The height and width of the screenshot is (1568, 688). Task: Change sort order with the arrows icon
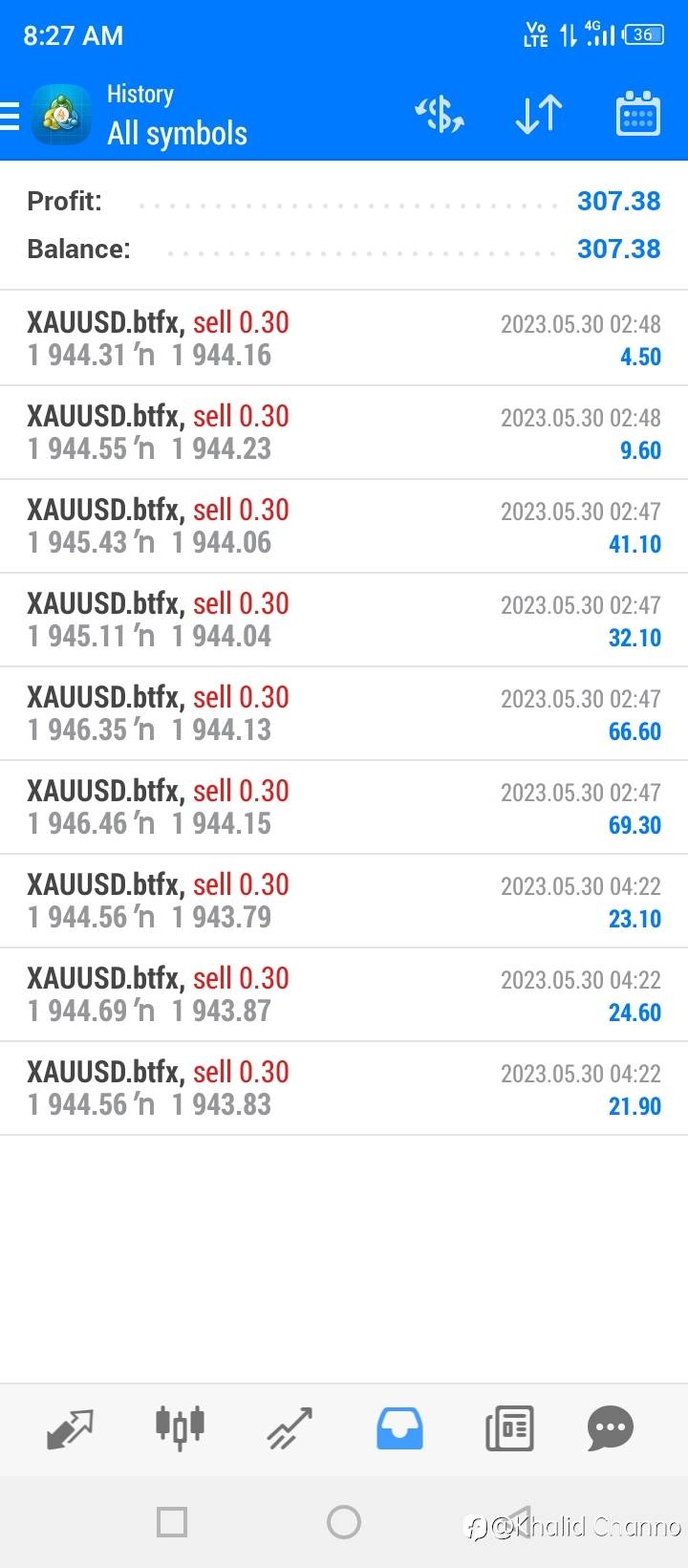pos(539,115)
